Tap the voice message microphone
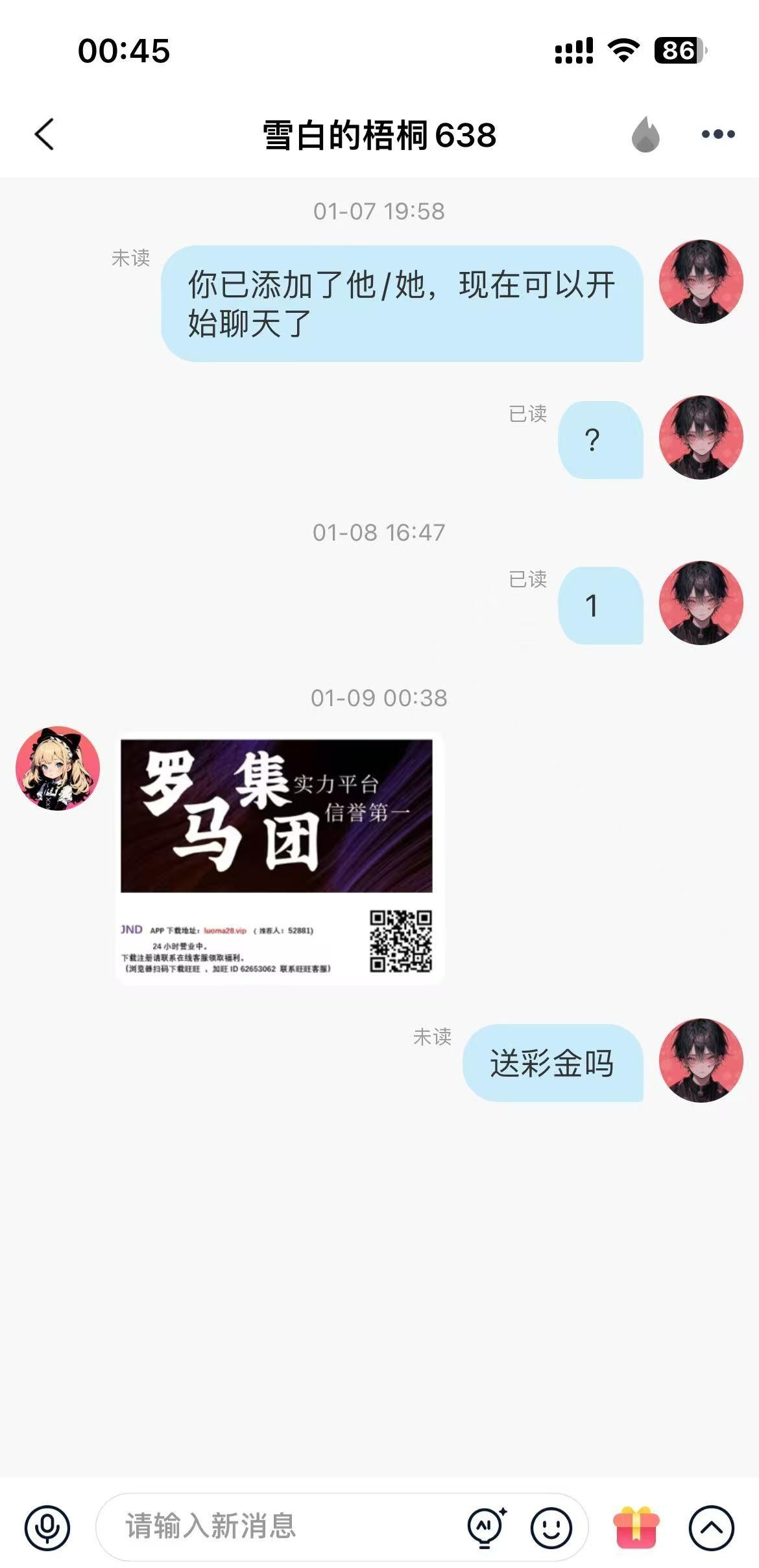Image resolution: width=759 pixels, height=1568 pixels. [47, 1527]
